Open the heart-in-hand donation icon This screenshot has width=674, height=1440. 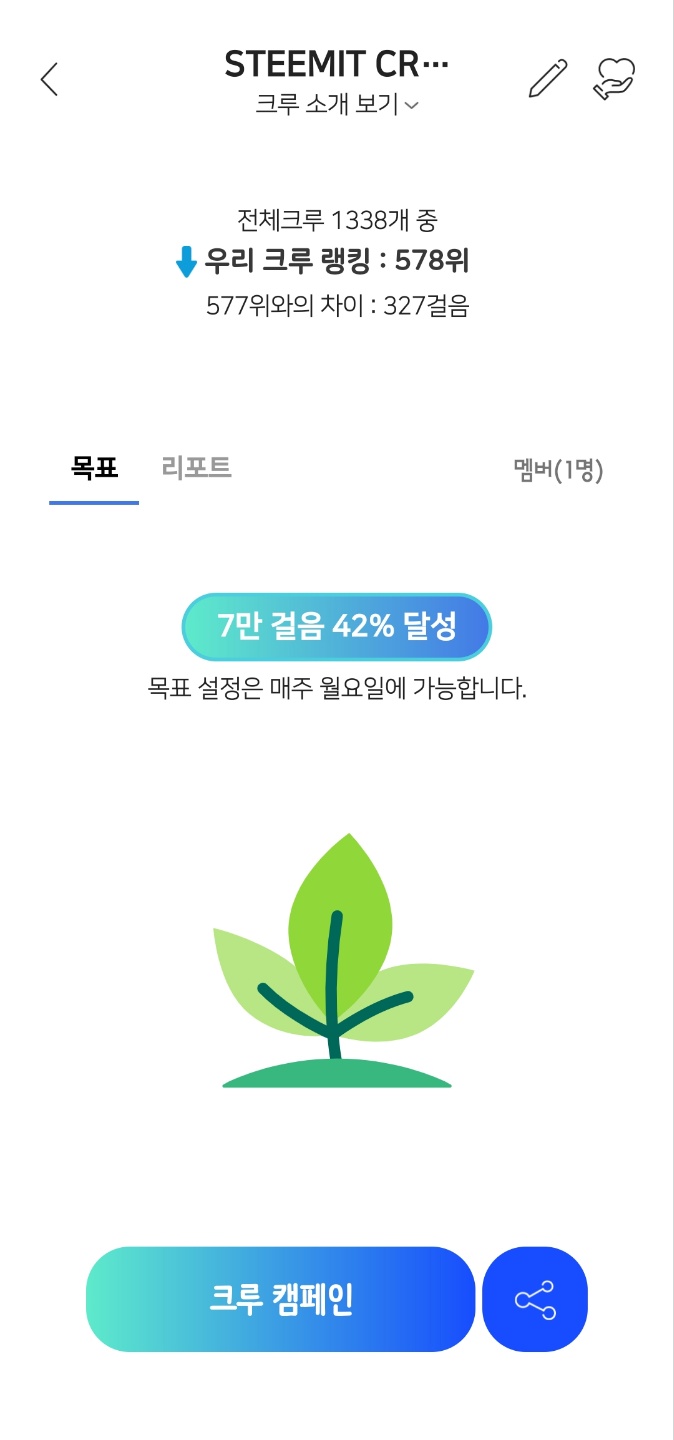click(615, 79)
